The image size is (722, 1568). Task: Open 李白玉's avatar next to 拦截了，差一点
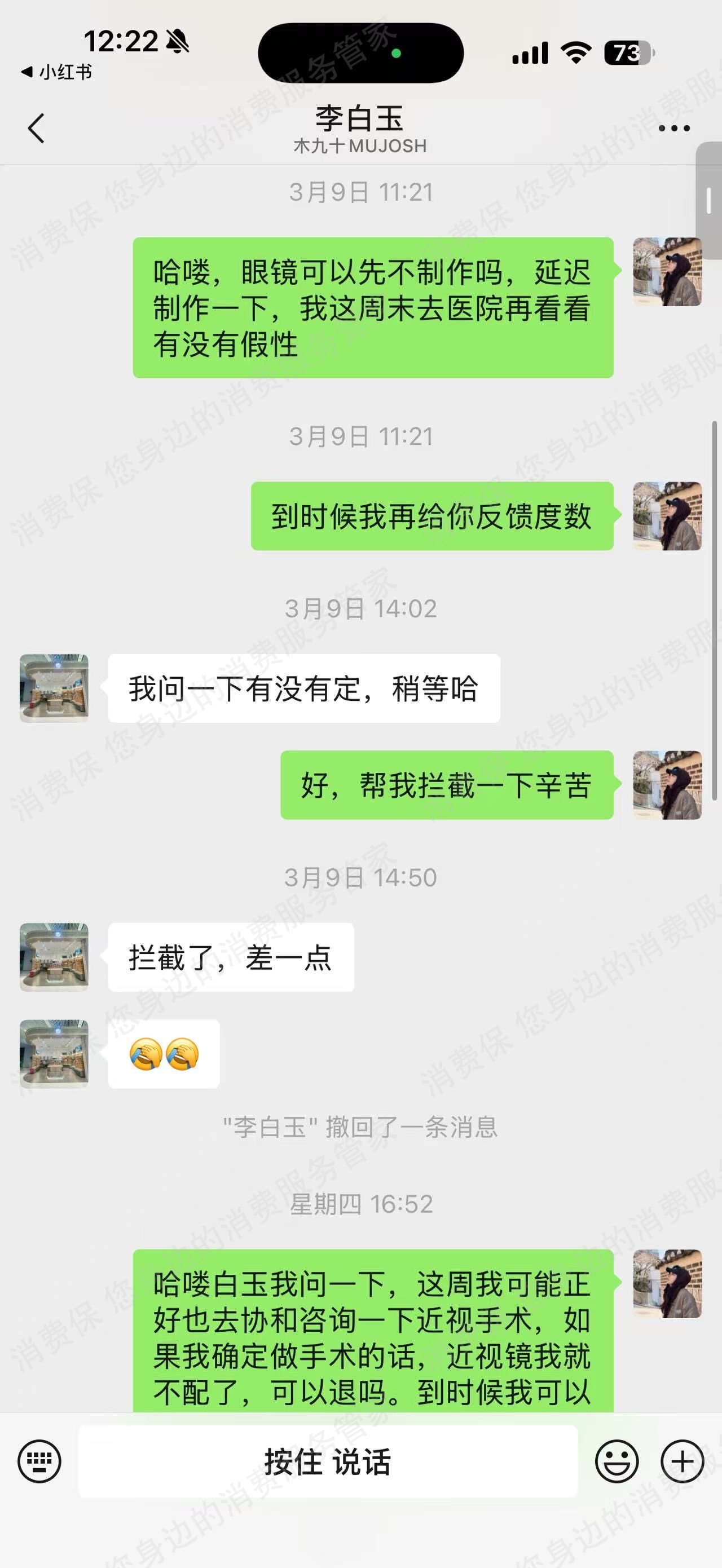(54, 957)
